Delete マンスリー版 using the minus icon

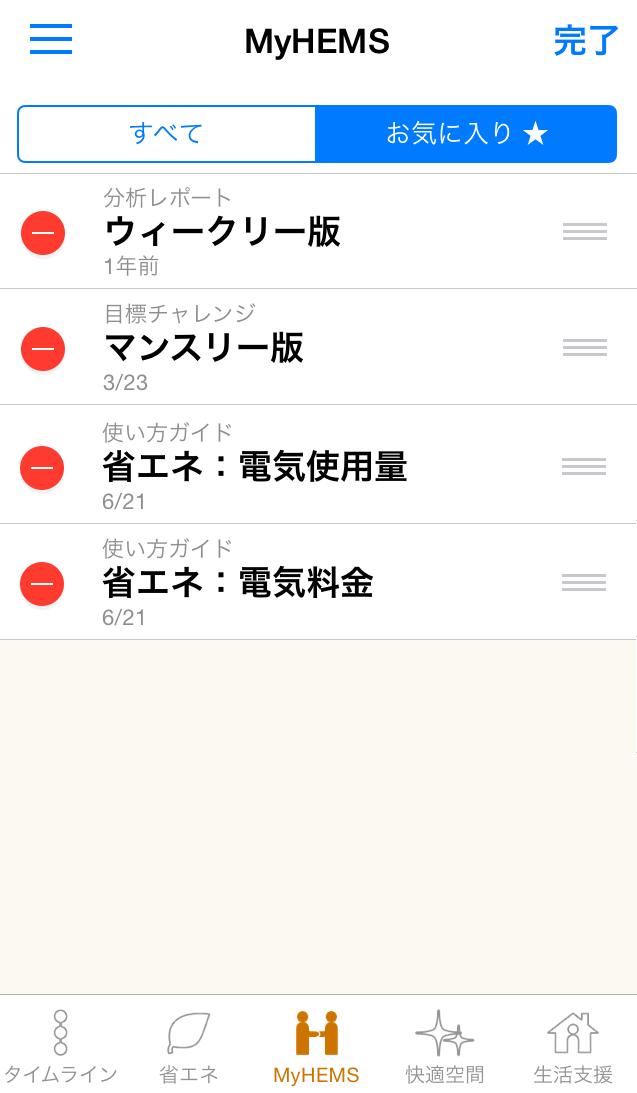coord(43,349)
